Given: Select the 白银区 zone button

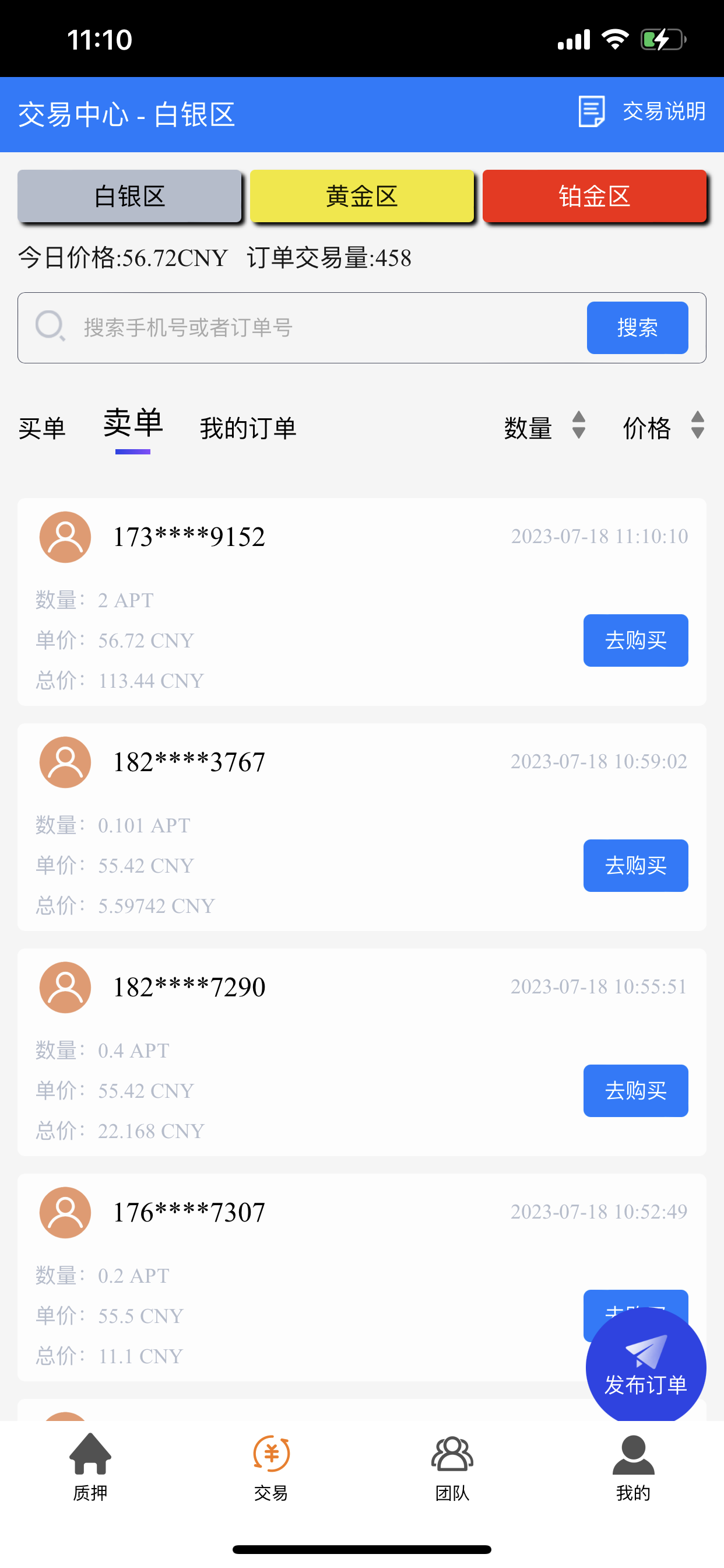Looking at the screenshot, I should (x=129, y=196).
